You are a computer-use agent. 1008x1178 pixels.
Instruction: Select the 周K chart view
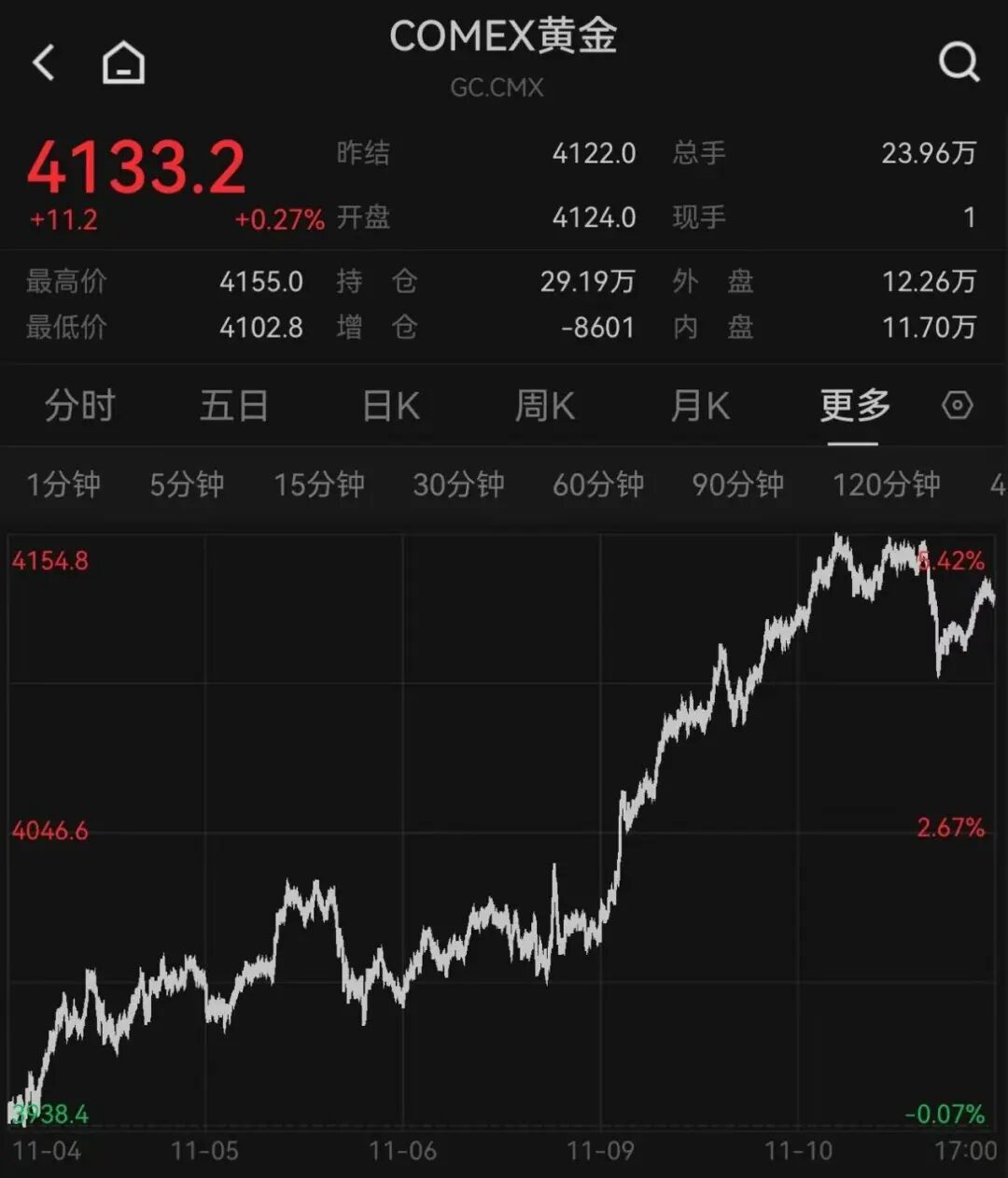pos(545,406)
